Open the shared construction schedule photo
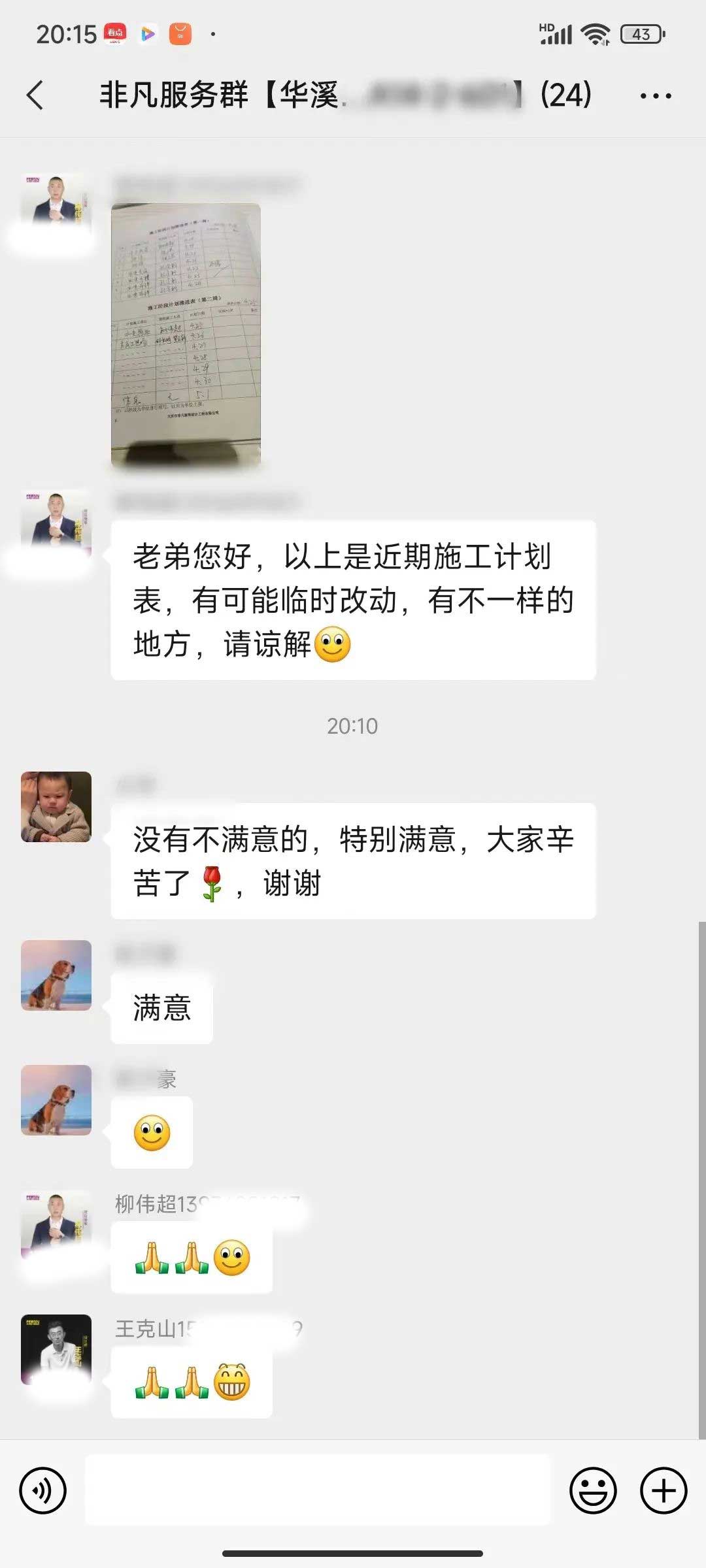This screenshot has height=1568, width=706. pyautogui.click(x=186, y=335)
